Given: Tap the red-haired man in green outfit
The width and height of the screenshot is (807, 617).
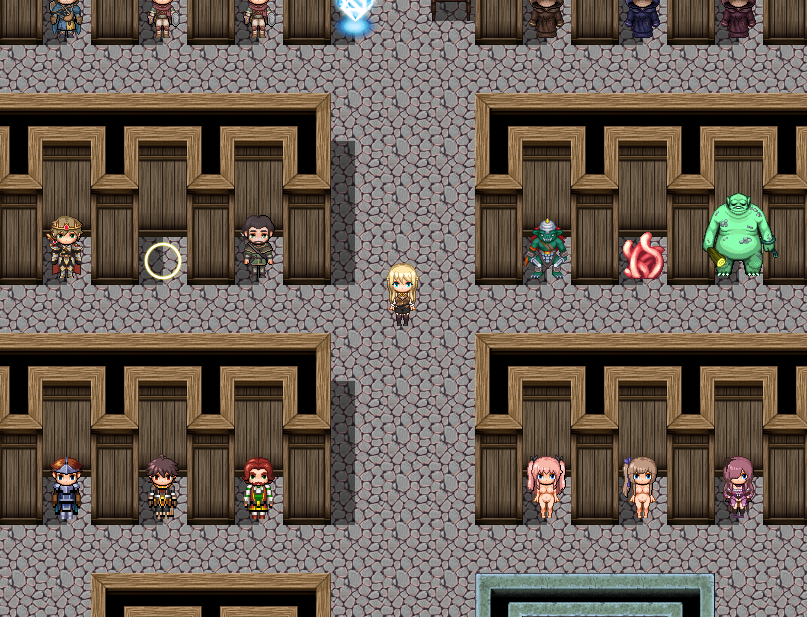Looking at the screenshot, I should (x=258, y=488).
